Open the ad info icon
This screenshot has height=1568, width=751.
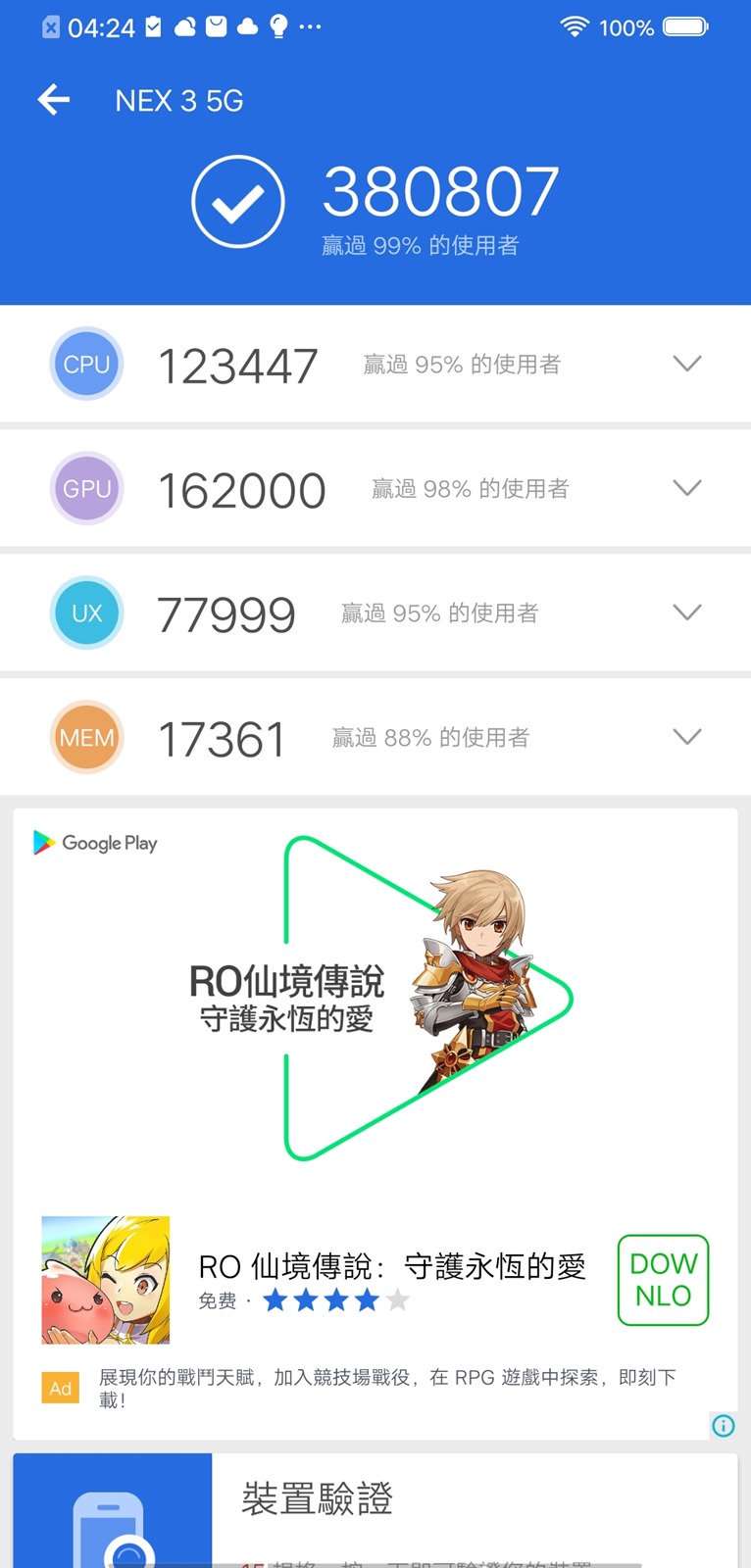[724, 1426]
